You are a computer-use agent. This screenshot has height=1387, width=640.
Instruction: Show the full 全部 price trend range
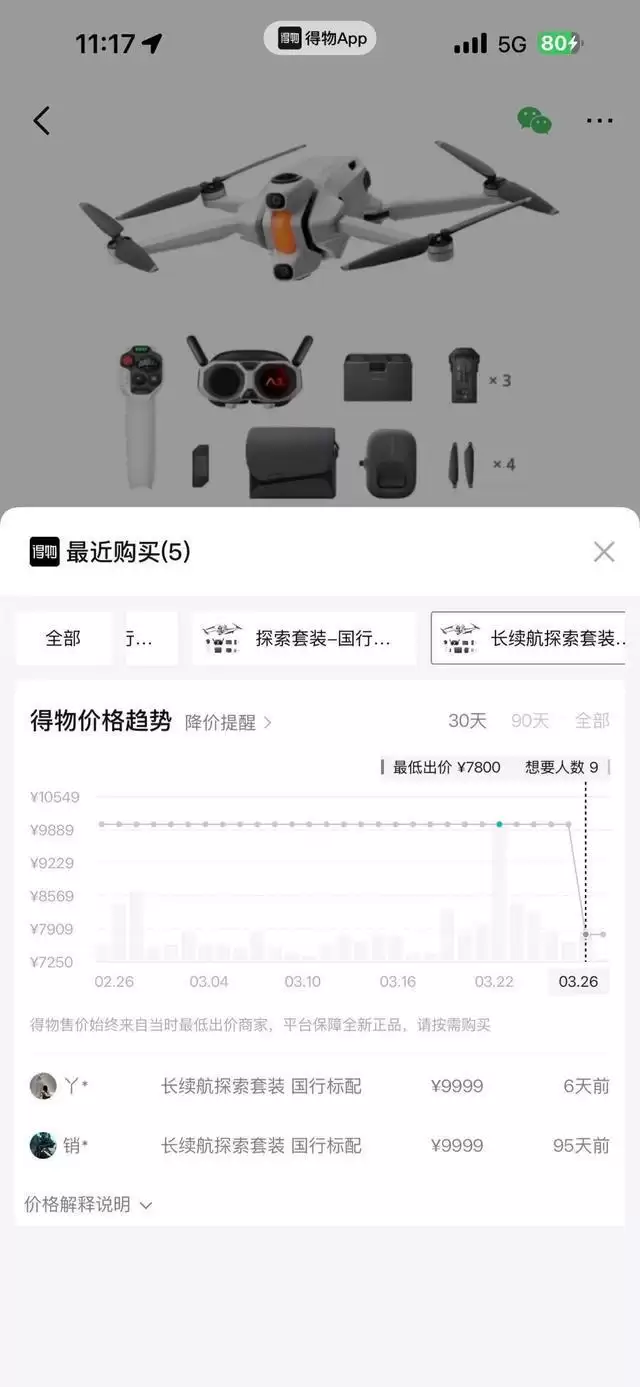point(592,721)
